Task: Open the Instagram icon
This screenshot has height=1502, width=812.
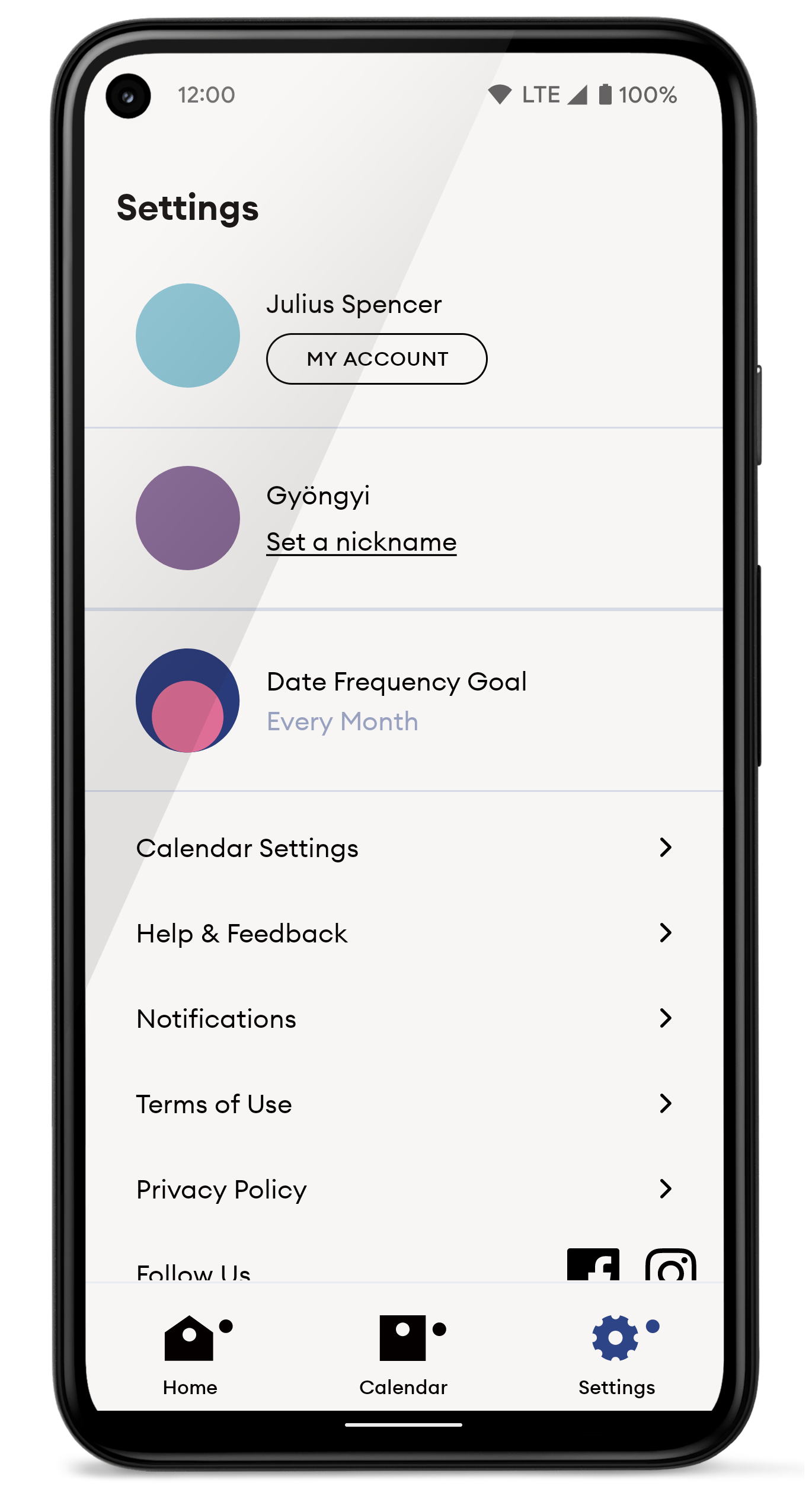Action: pyautogui.click(x=670, y=1264)
